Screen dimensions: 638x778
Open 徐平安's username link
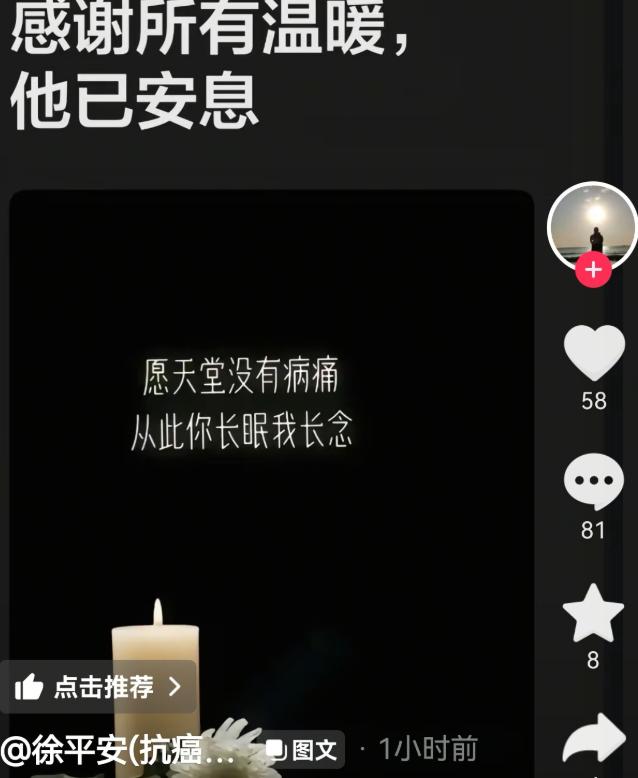[x=120, y=750]
